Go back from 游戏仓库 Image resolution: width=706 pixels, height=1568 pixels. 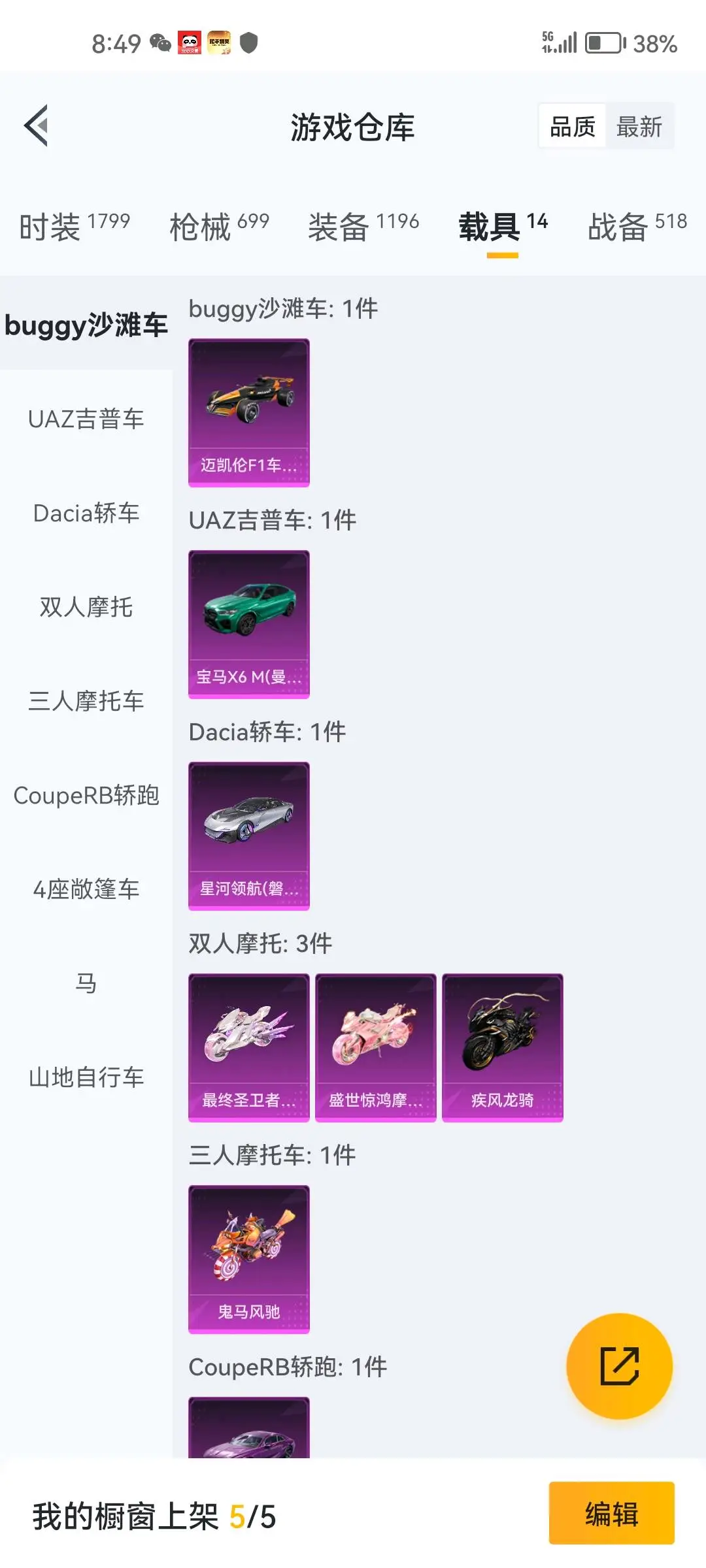(37, 125)
